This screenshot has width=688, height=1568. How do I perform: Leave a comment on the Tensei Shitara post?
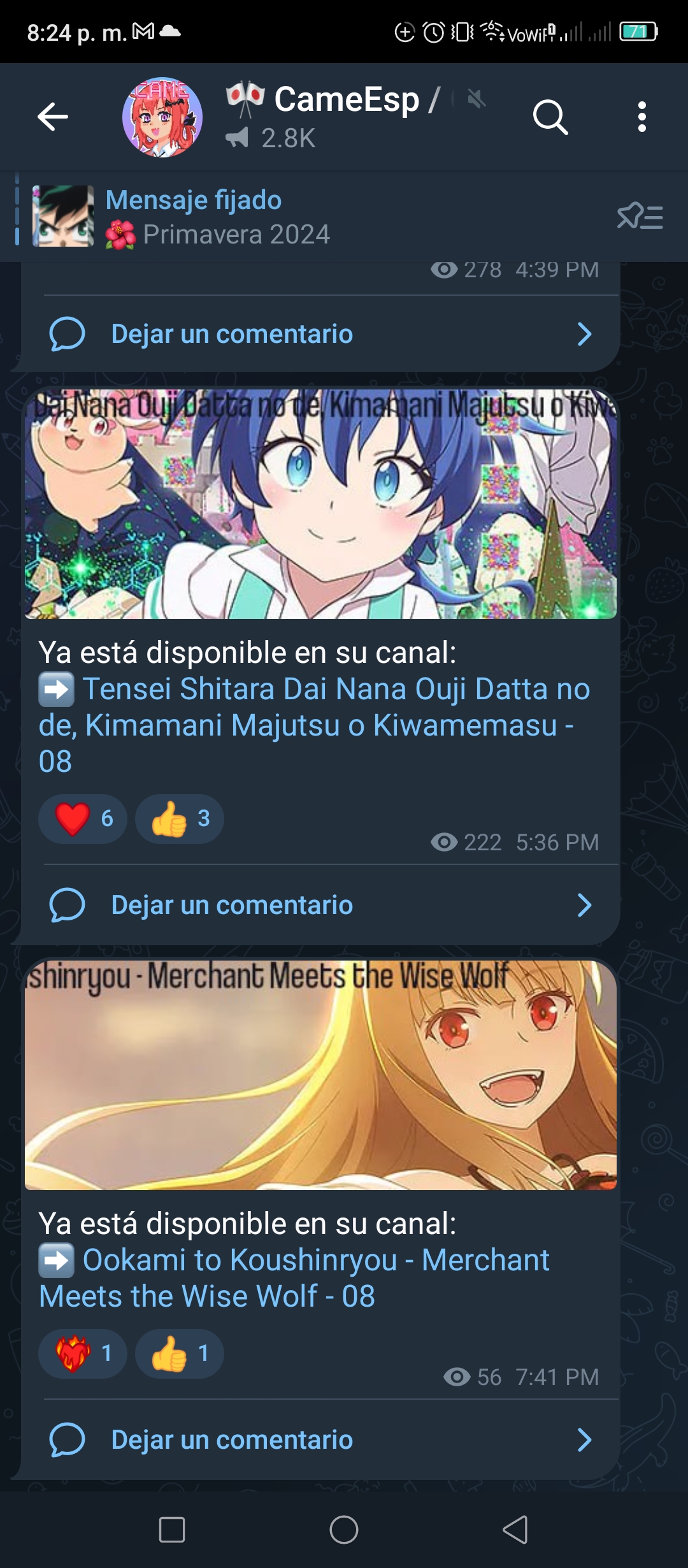[x=320, y=905]
